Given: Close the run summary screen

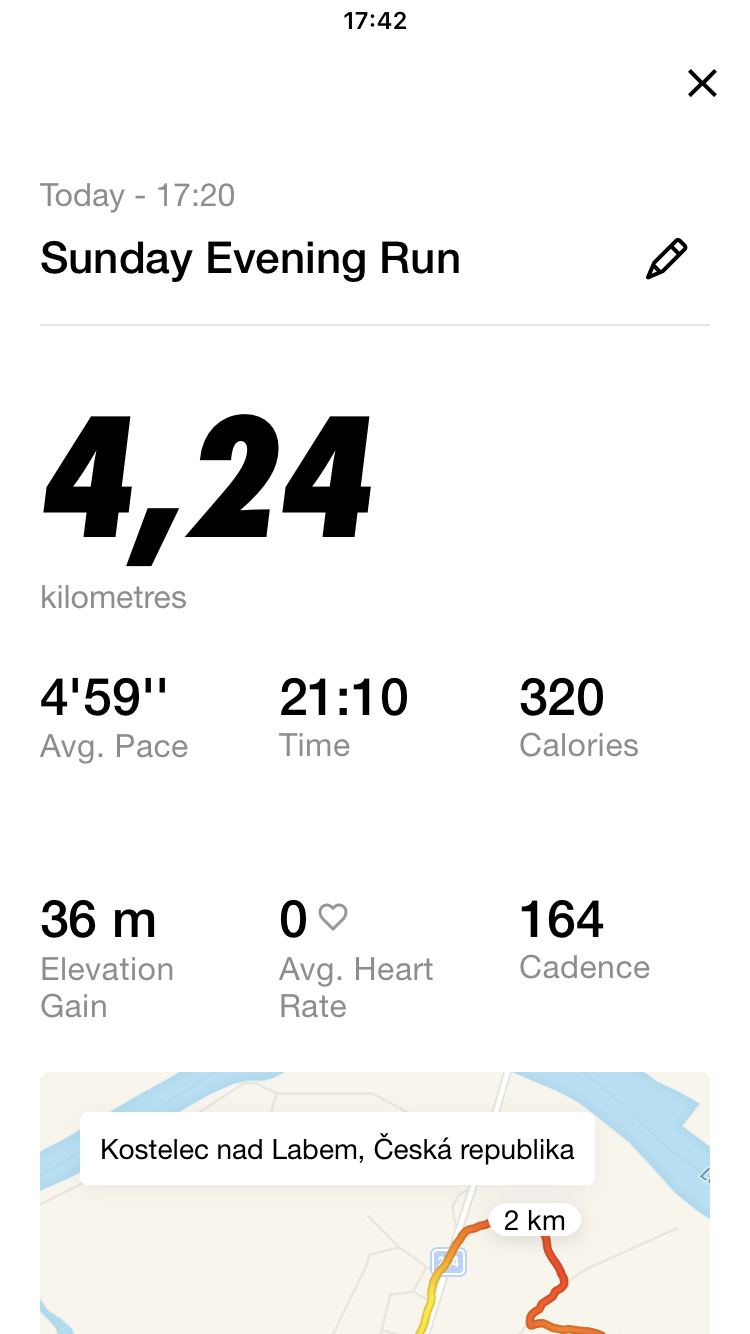Looking at the screenshot, I should (702, 84).
